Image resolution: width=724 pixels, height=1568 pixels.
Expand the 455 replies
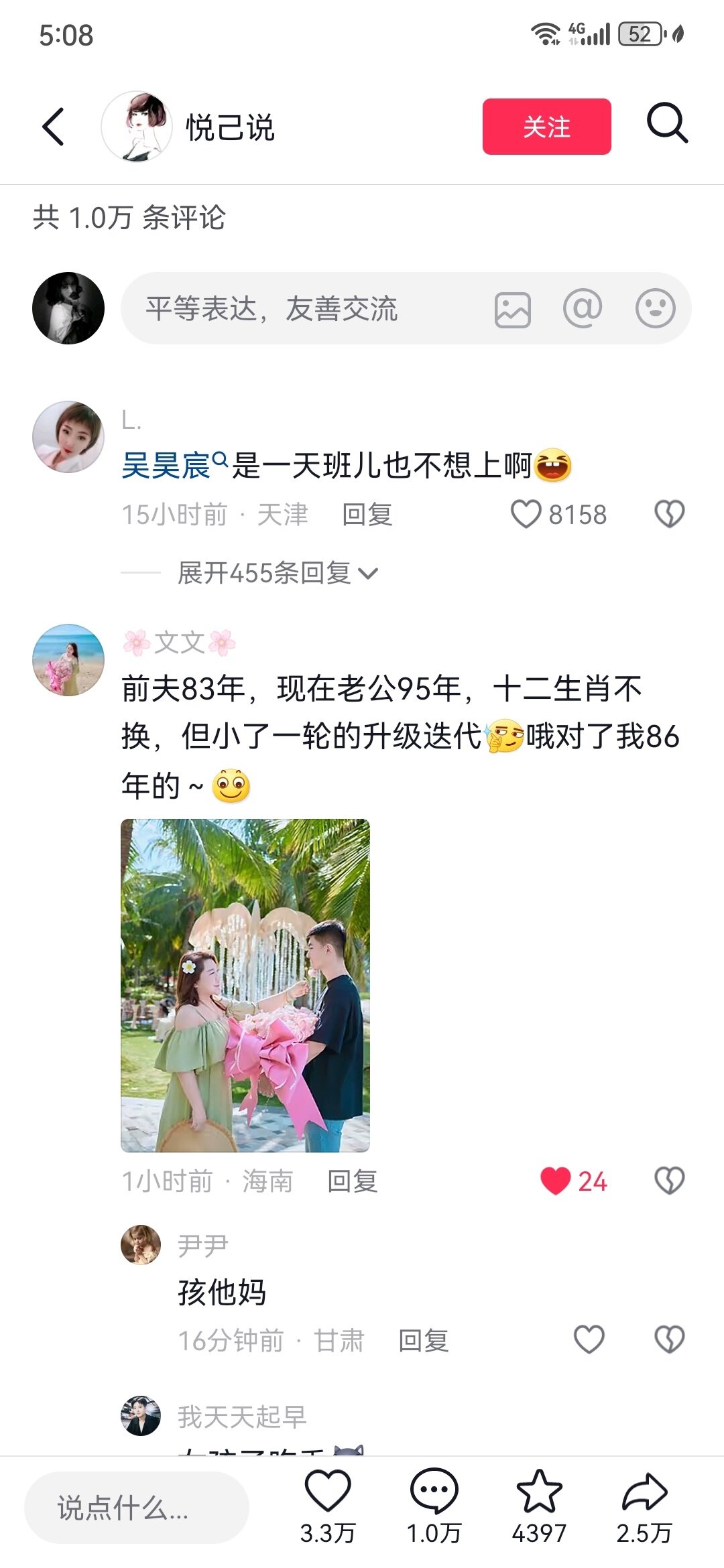(278, 573)
